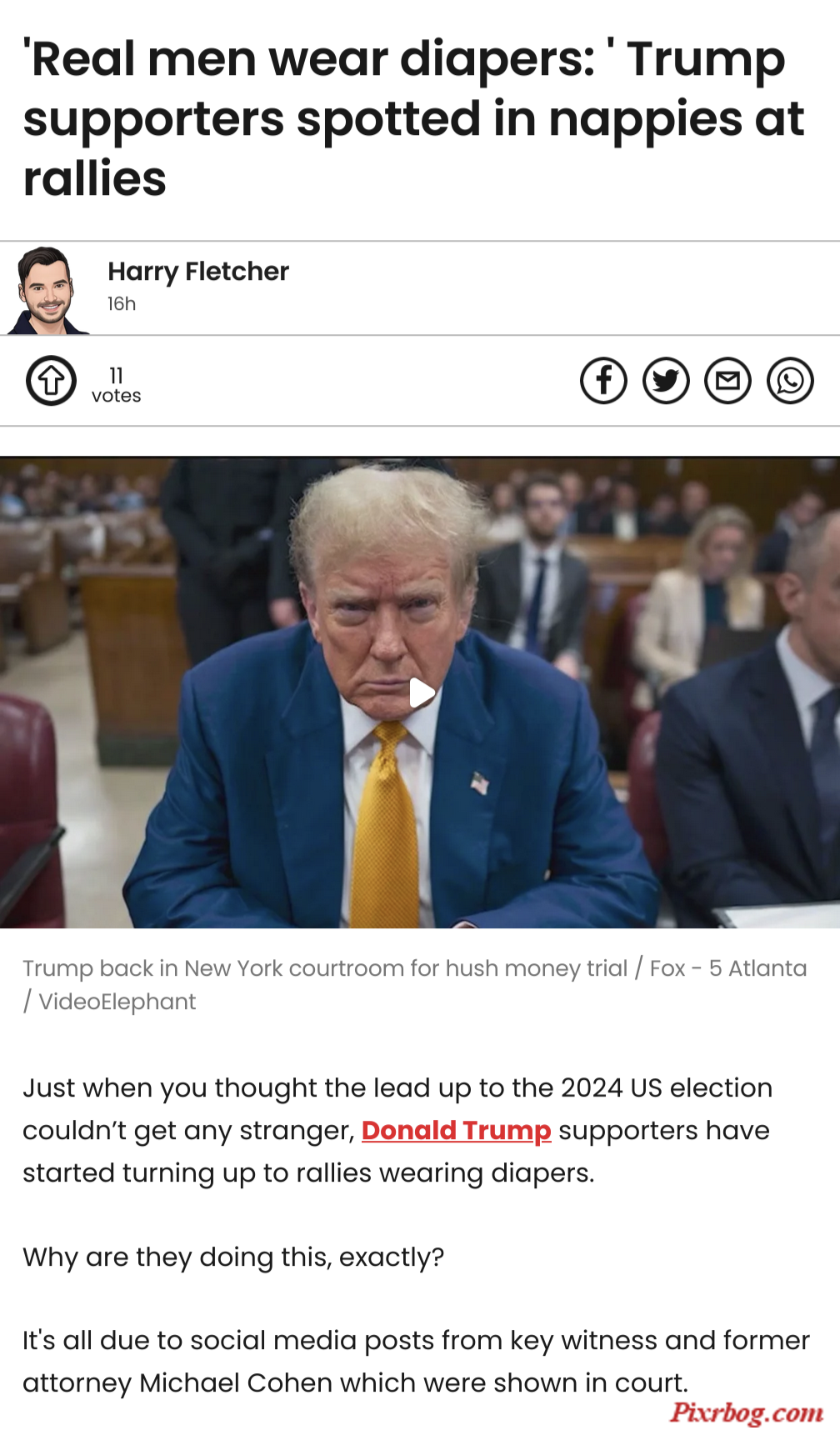Upvote this article
The height and width of the screenshot is (1440, 840).
tap(51, 381)
